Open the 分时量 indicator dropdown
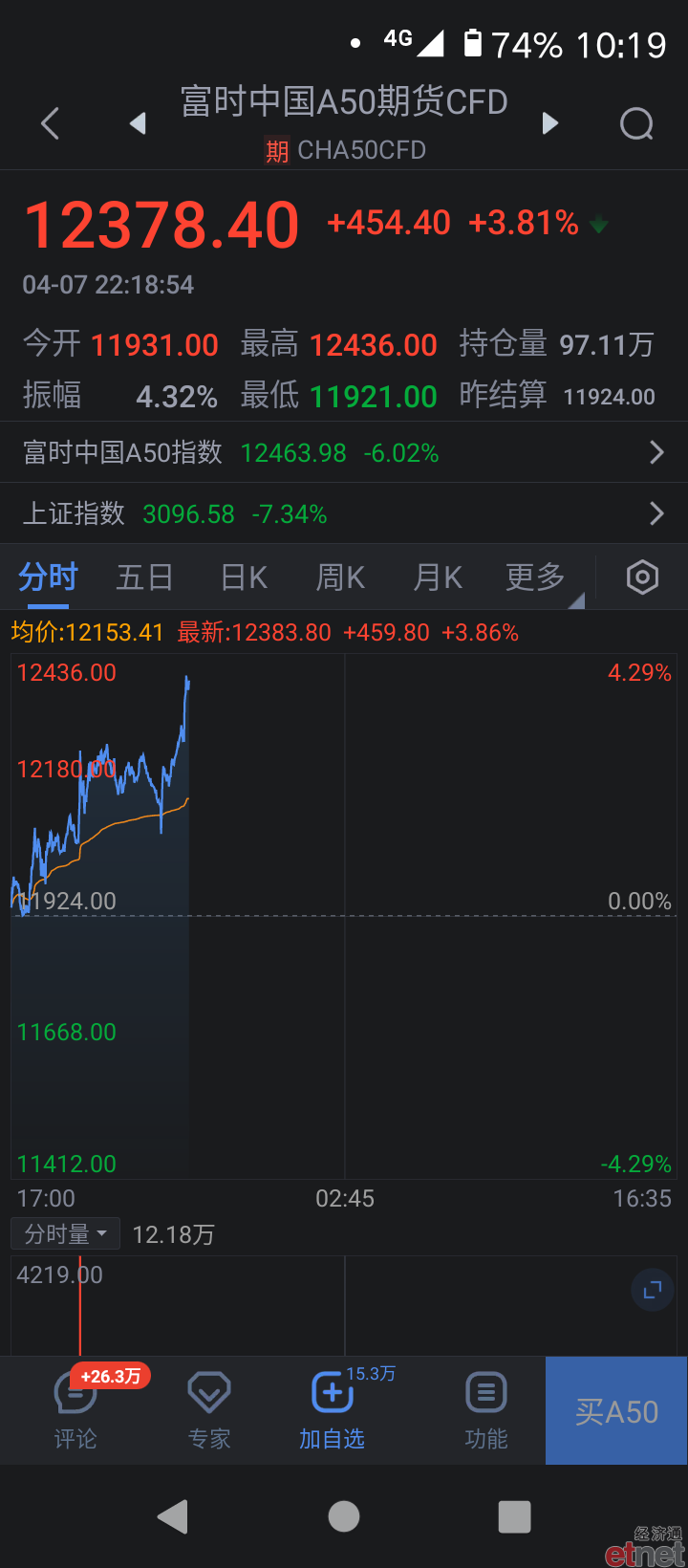688x1568 pixels. coord(65,1234)
